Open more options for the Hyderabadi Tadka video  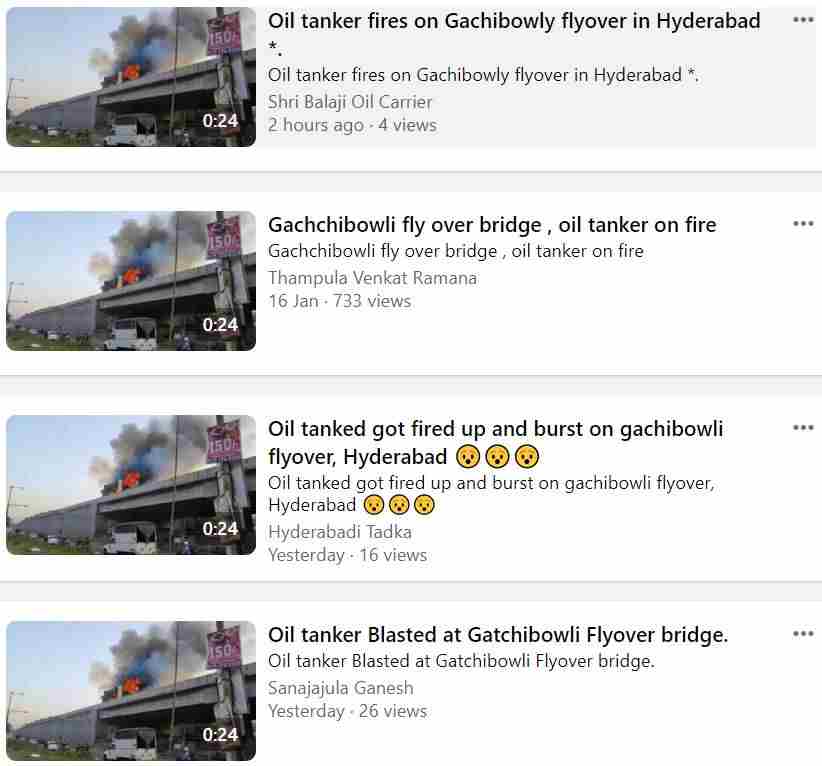803,428
